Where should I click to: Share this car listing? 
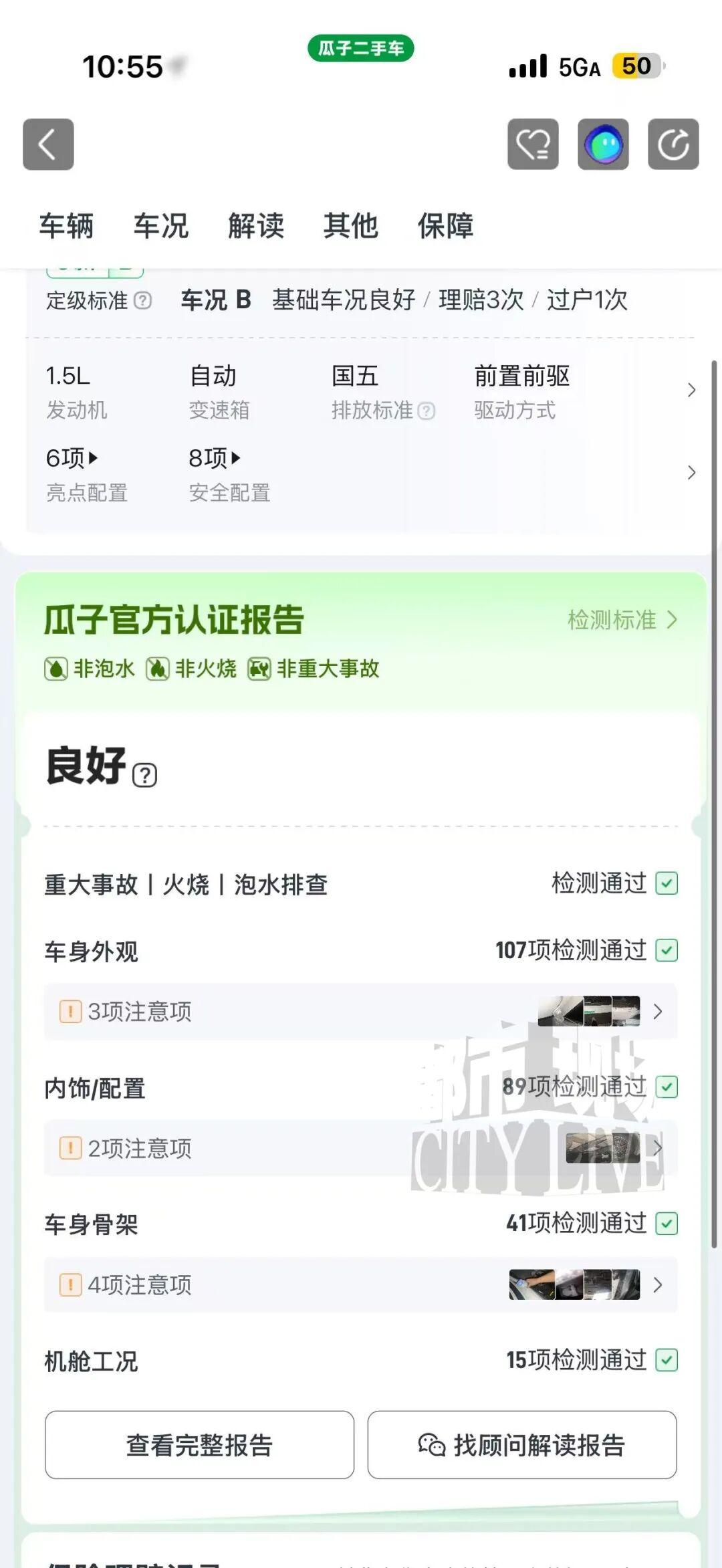[x=673, y=144]
